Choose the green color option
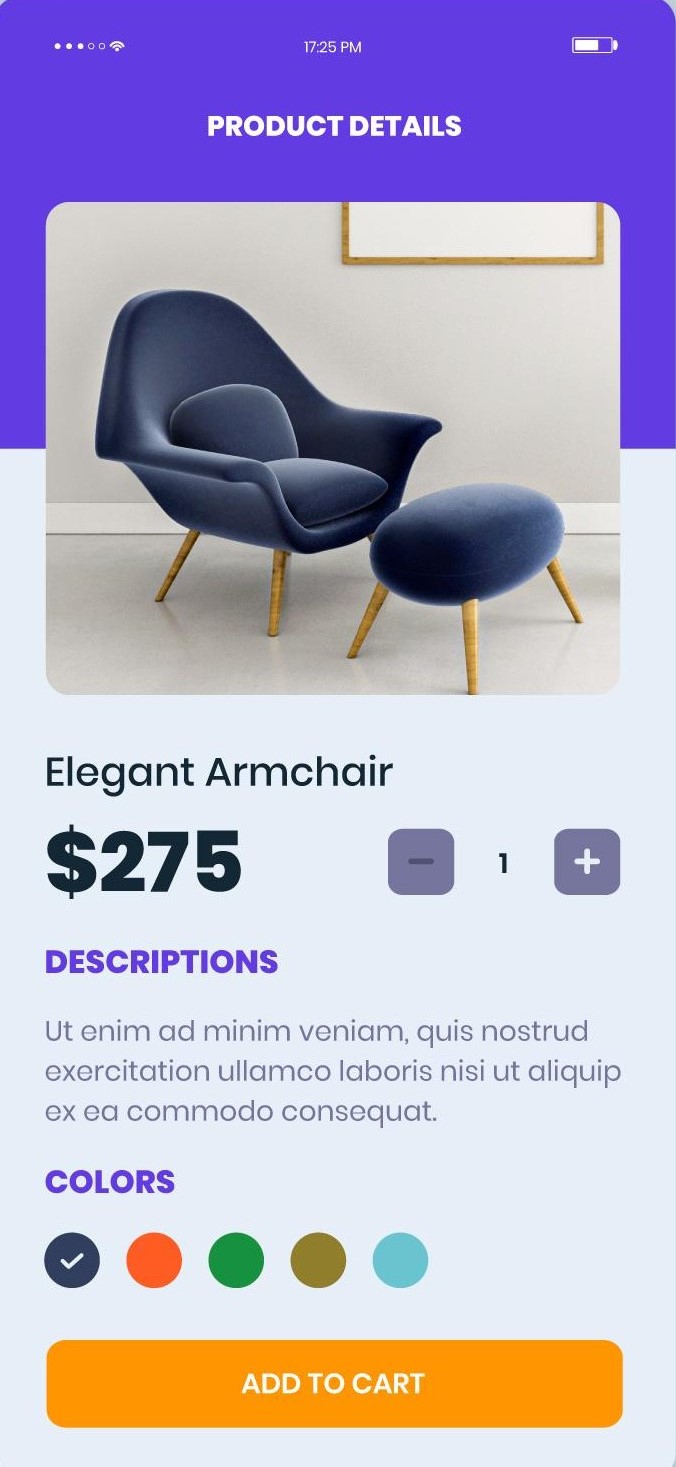Screen dimensions: 676x1467 tap(236, 1260)
